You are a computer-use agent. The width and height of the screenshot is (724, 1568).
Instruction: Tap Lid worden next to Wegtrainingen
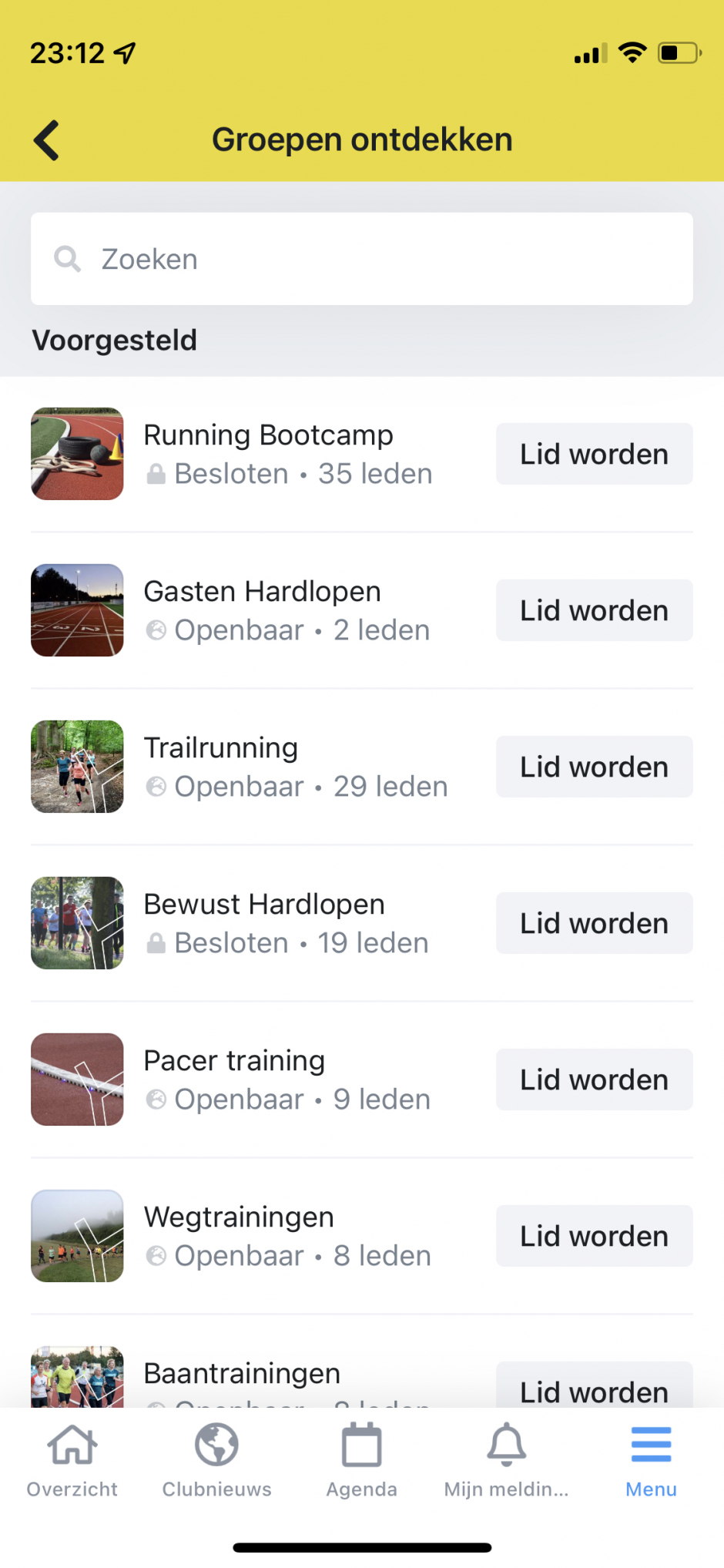594,1236
